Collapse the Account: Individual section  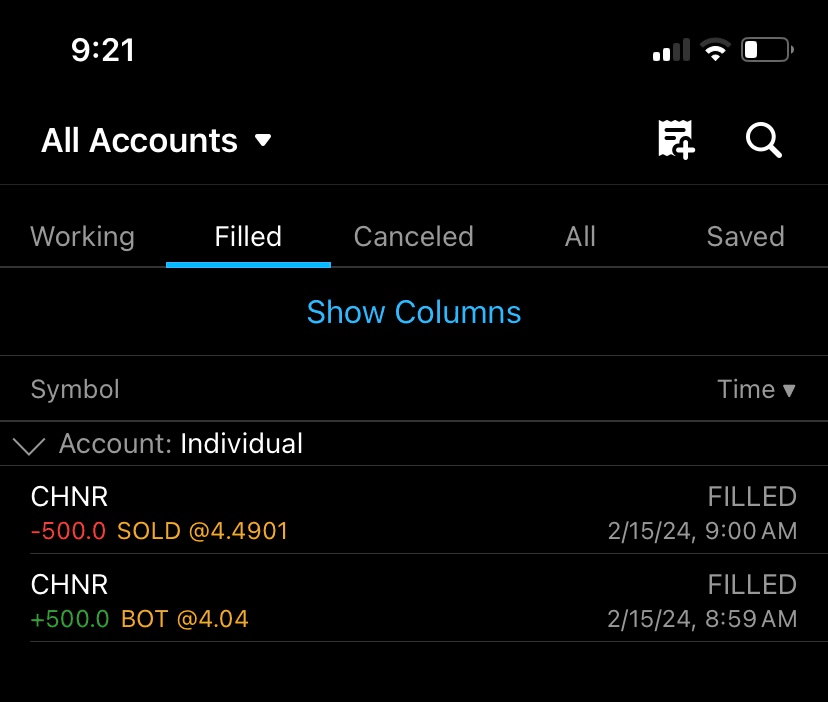pyautogui.click(x=30, y=445)
